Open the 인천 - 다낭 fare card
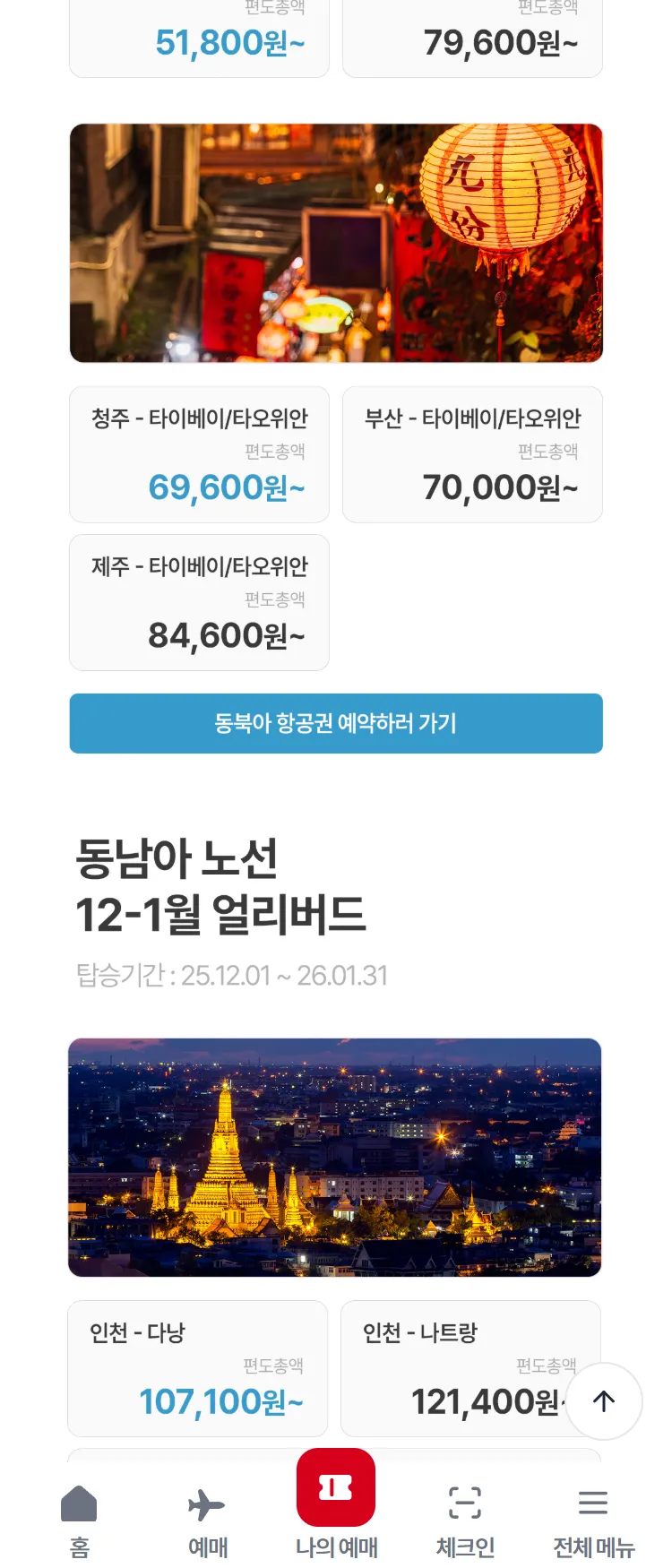This screenshot has height=1568, width=672. (197, 1368)
